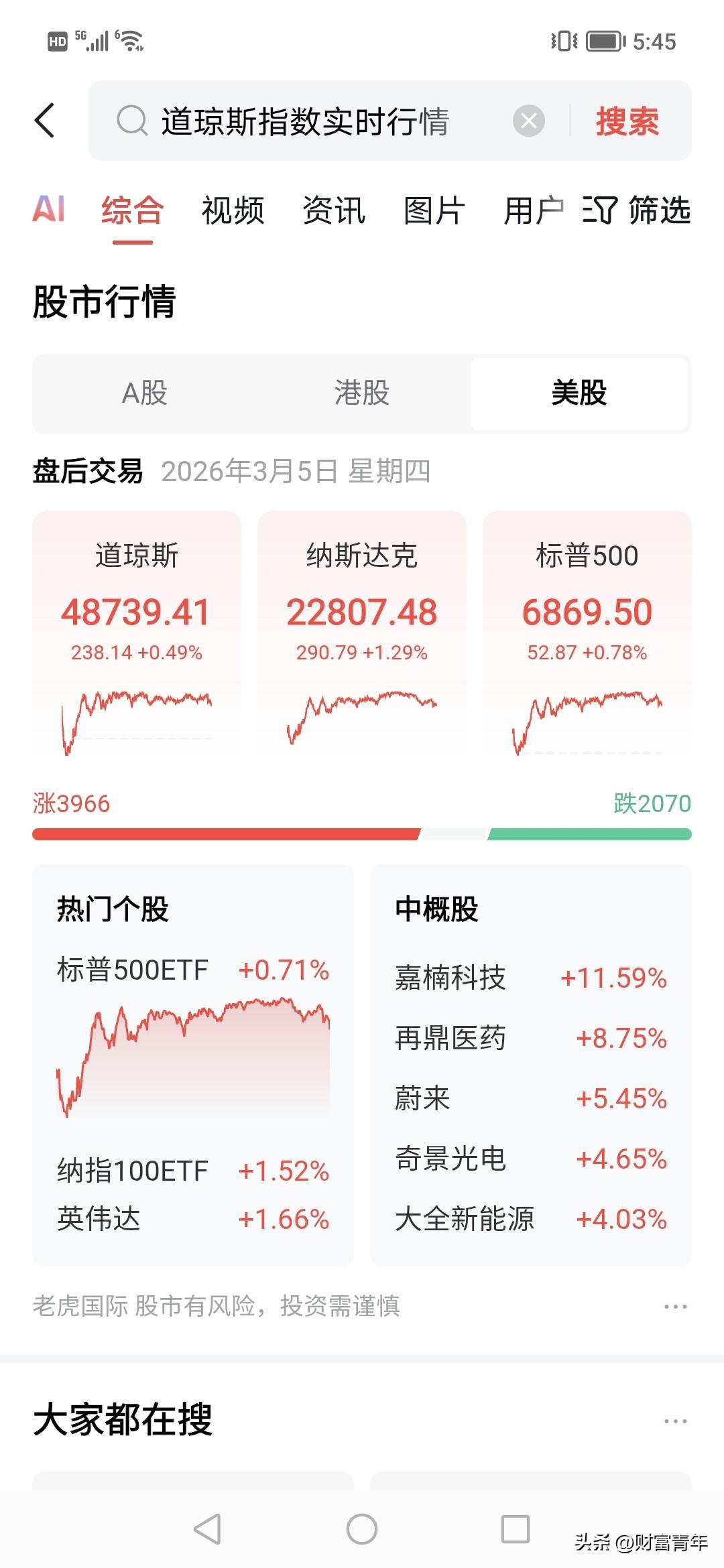
Task: Tap the magnifier icon in search bar
Action: (x=131, y=121)
